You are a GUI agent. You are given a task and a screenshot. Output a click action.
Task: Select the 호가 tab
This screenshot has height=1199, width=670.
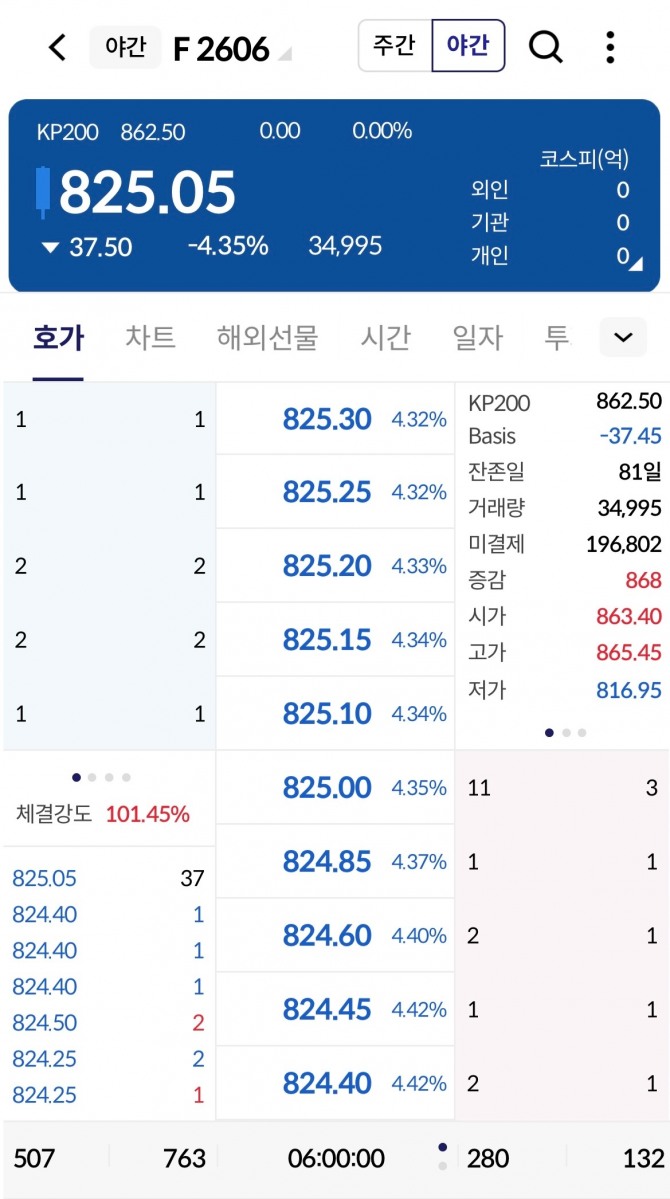pyautogui.click(x=58, y=338)
